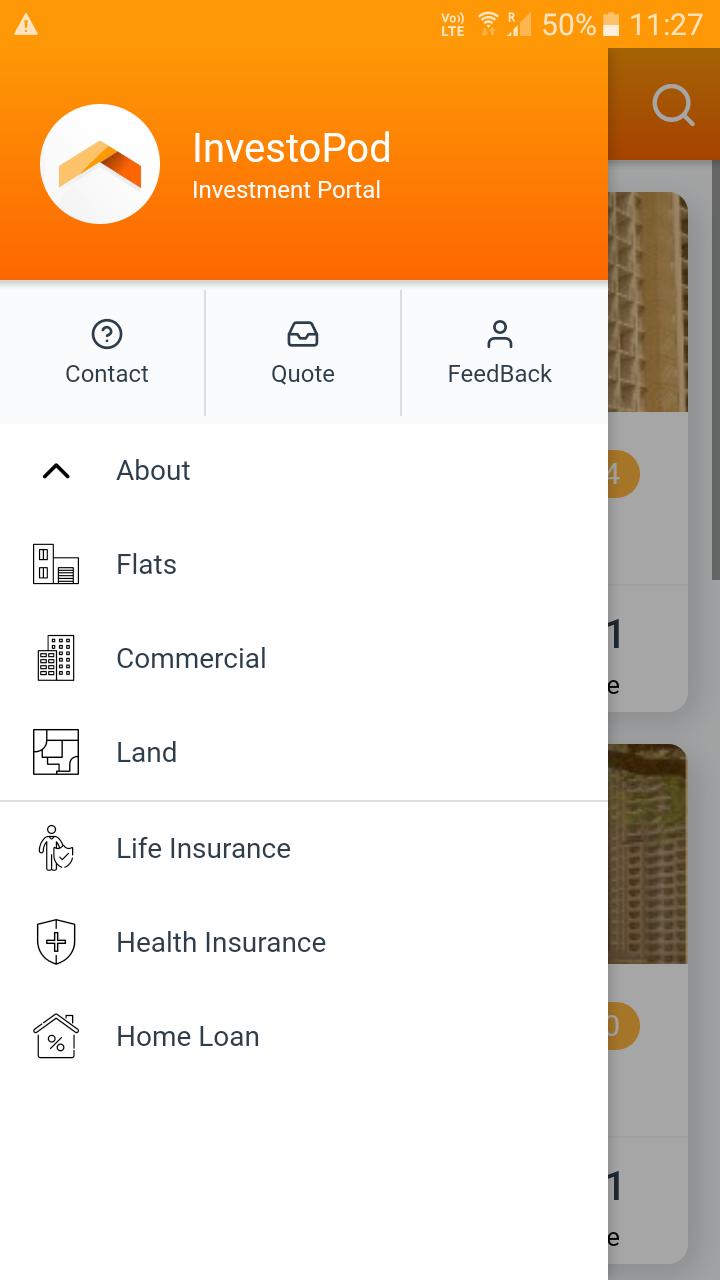Go to the Land listings
720x1280 pixels.
[147, 753]
